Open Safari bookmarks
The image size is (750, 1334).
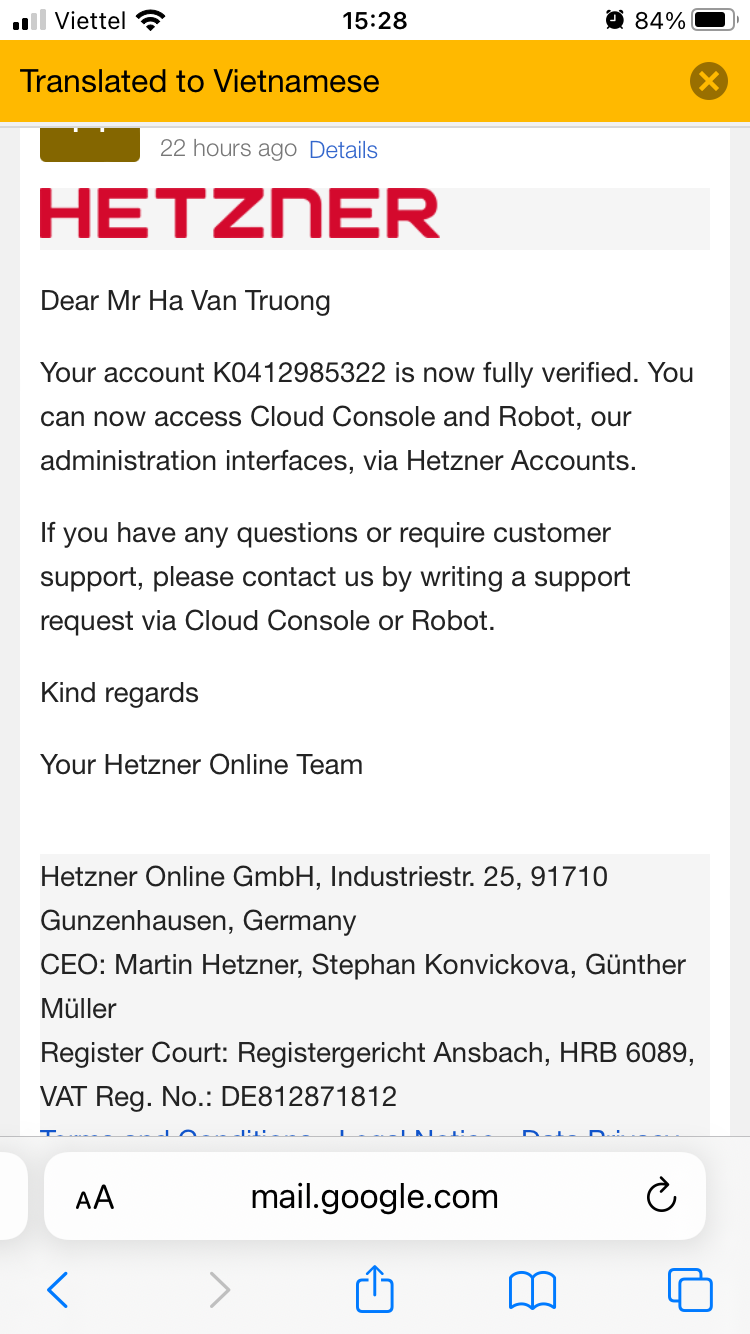(x=532, y=1290)
